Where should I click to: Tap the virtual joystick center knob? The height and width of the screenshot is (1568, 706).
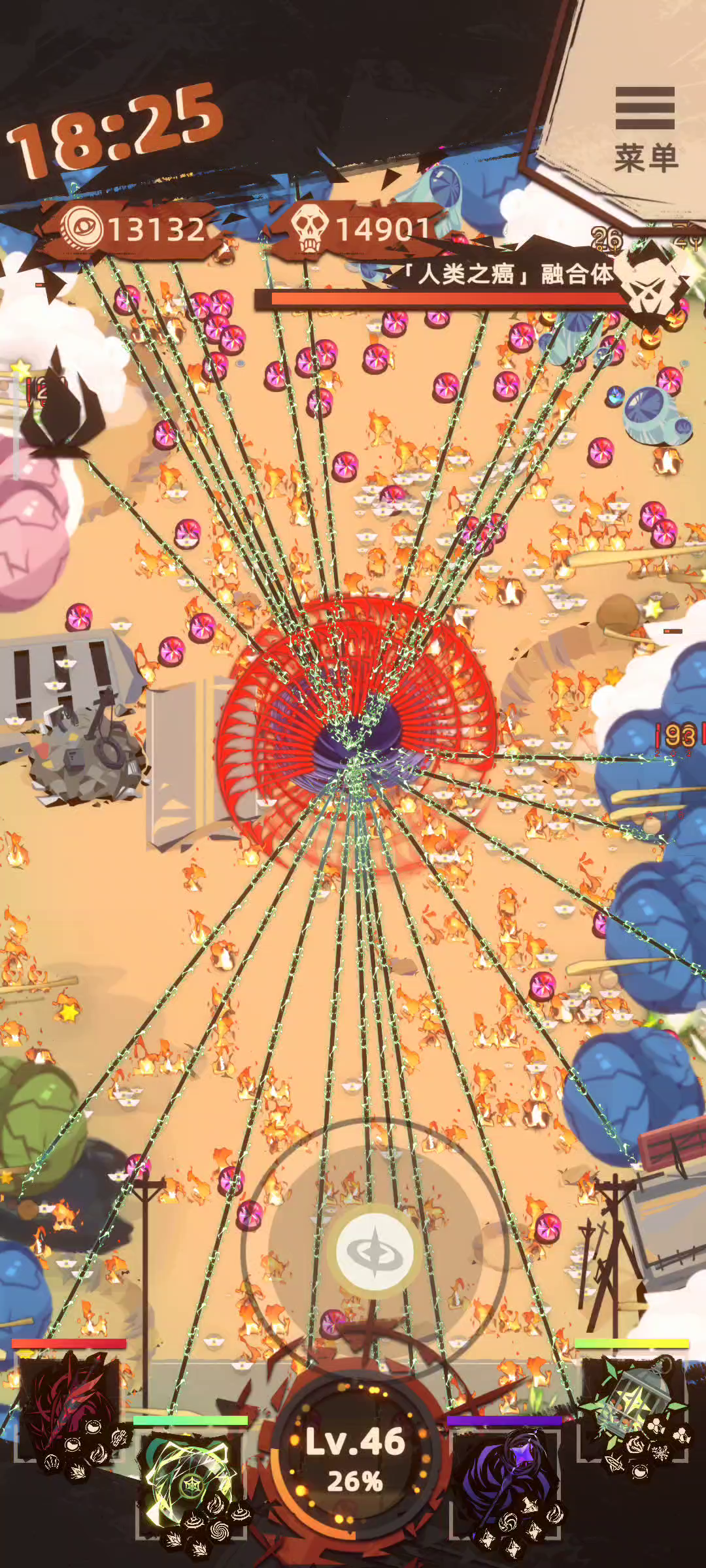(375, 1250)
